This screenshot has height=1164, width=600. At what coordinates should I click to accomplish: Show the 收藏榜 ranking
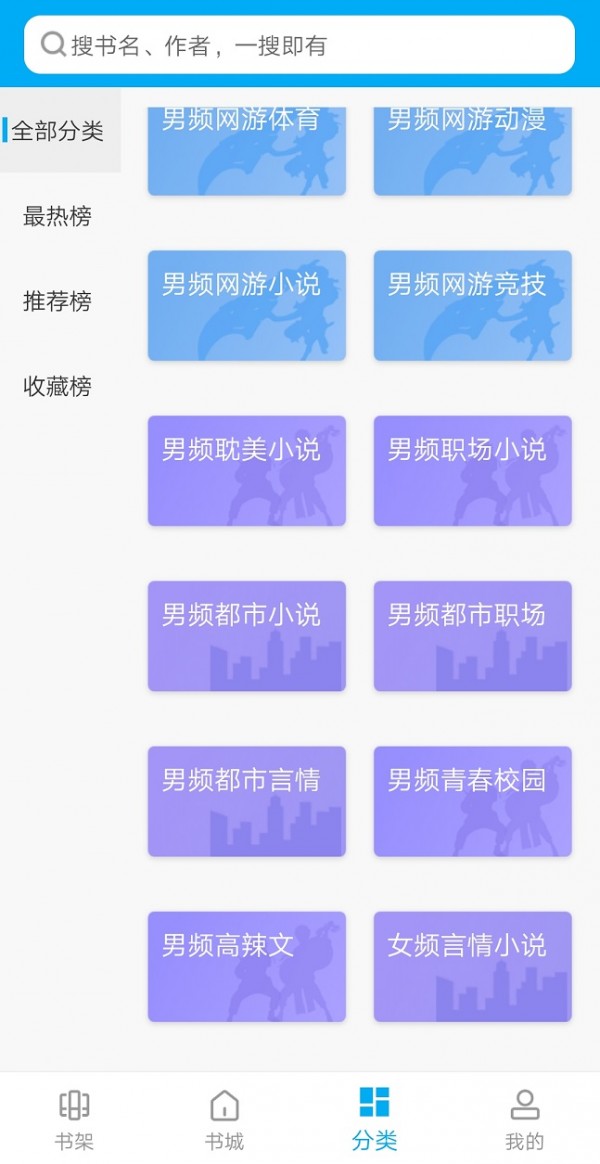tap(57, 386)
